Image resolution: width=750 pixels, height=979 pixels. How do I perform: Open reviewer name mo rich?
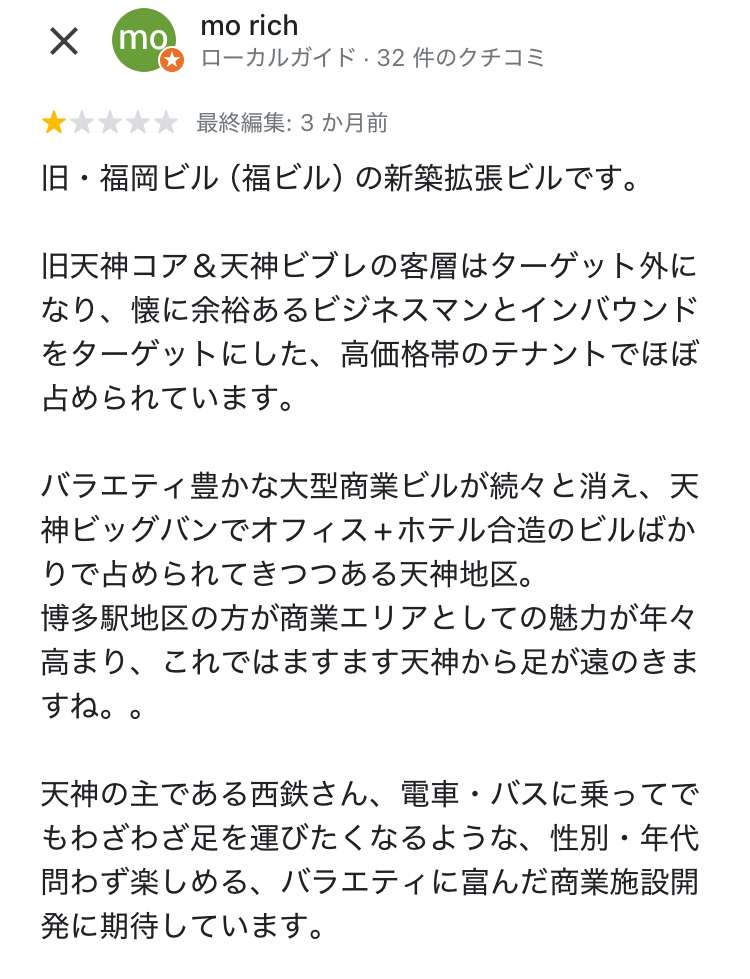pos(249,25)
